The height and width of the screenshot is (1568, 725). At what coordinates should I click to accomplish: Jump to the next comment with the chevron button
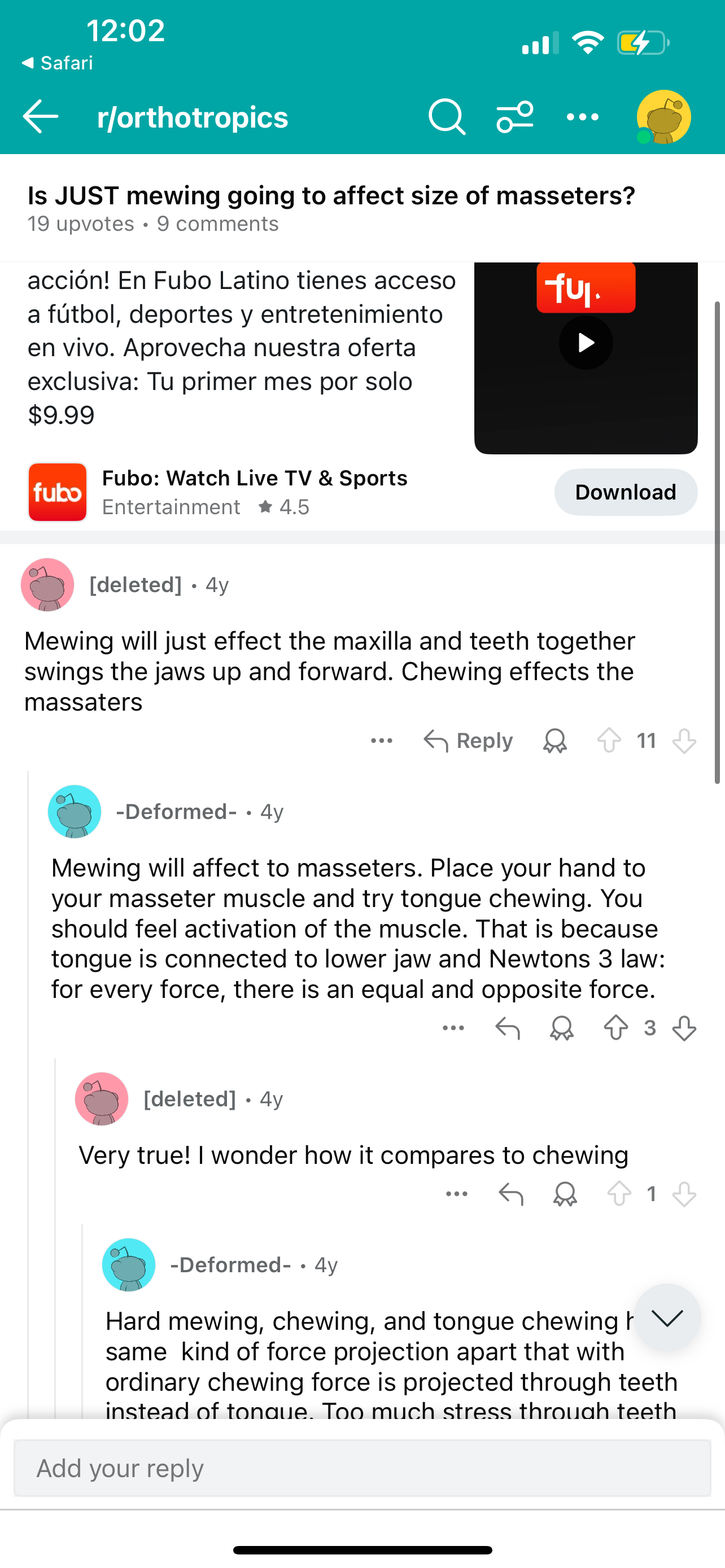click(x=667, y=1318)
